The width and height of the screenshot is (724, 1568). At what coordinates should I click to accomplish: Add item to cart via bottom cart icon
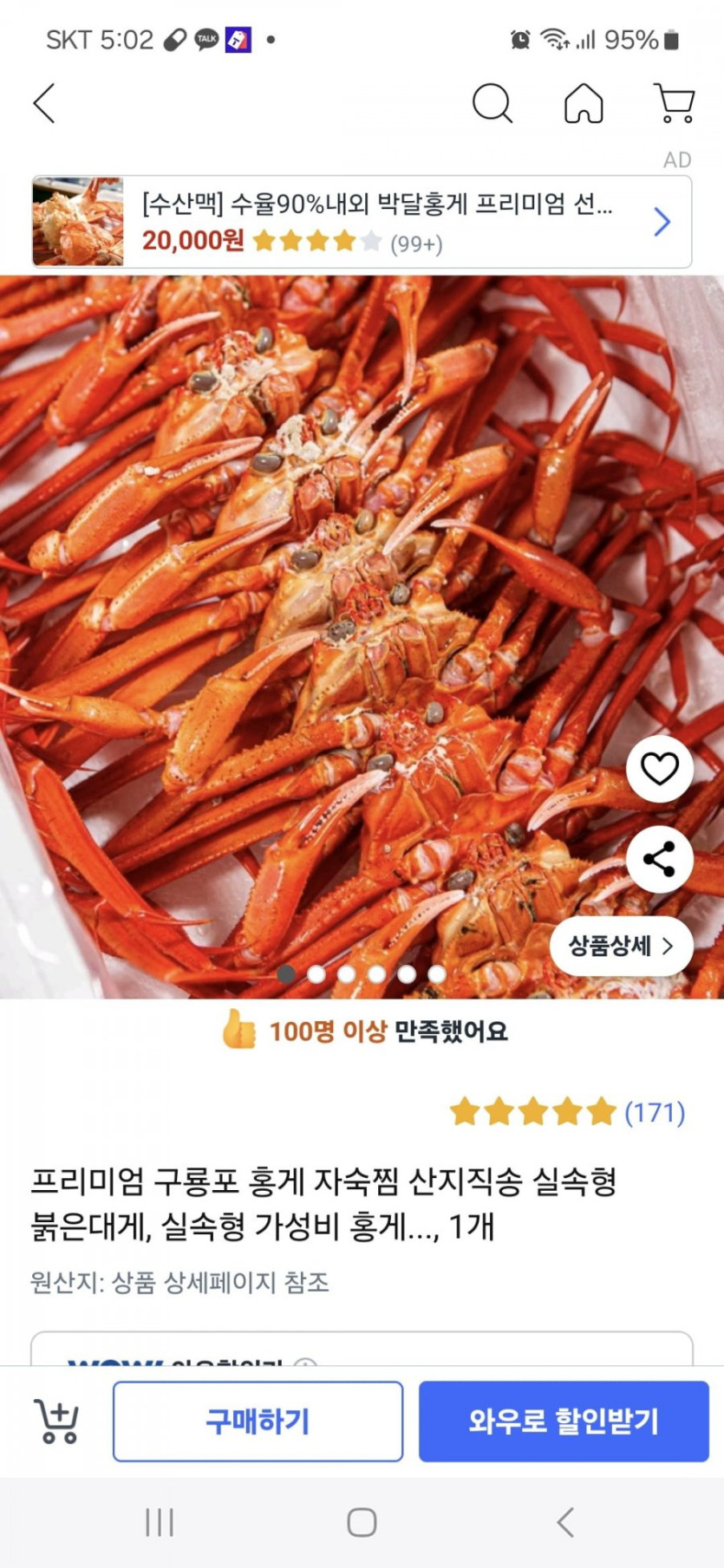(x=57, y=1422)
